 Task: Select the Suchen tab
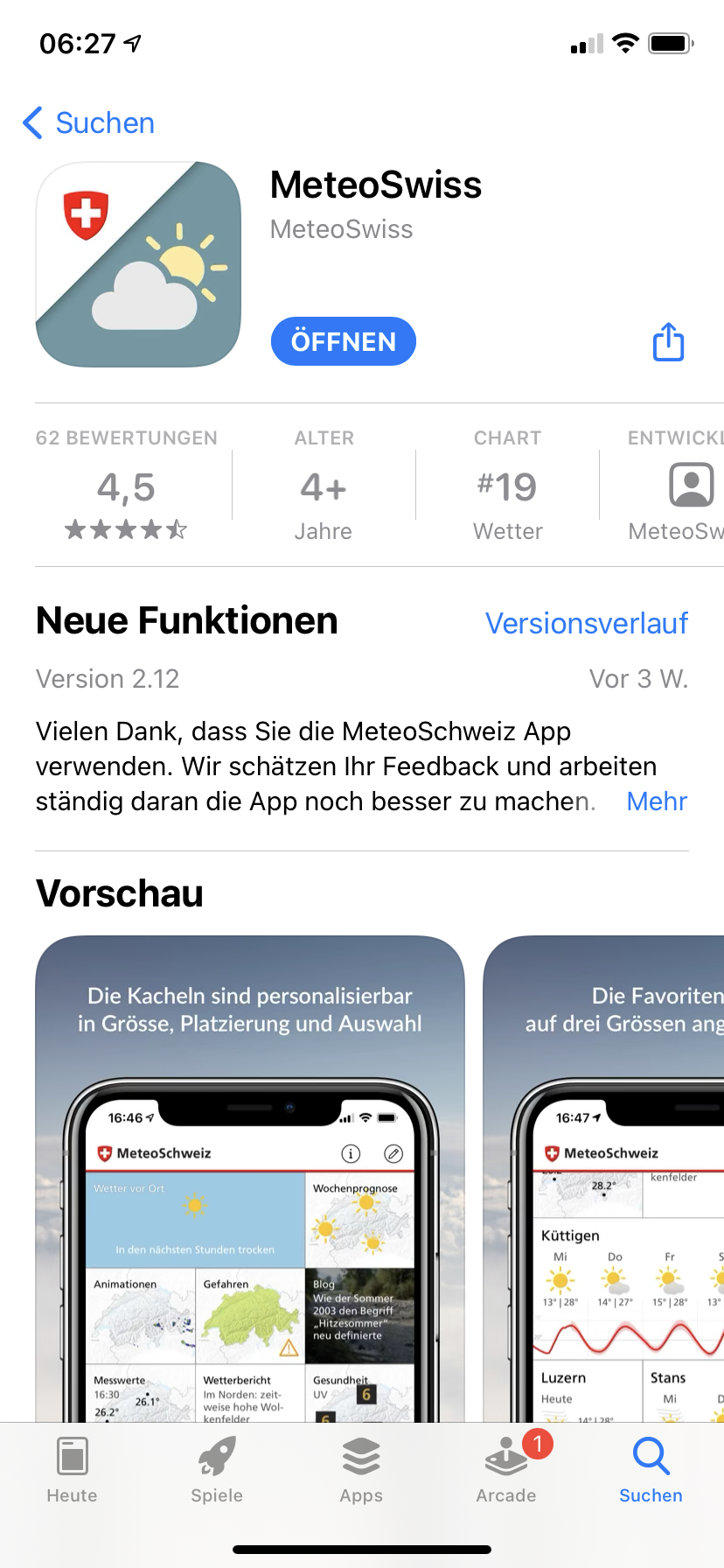[651, 1472]
